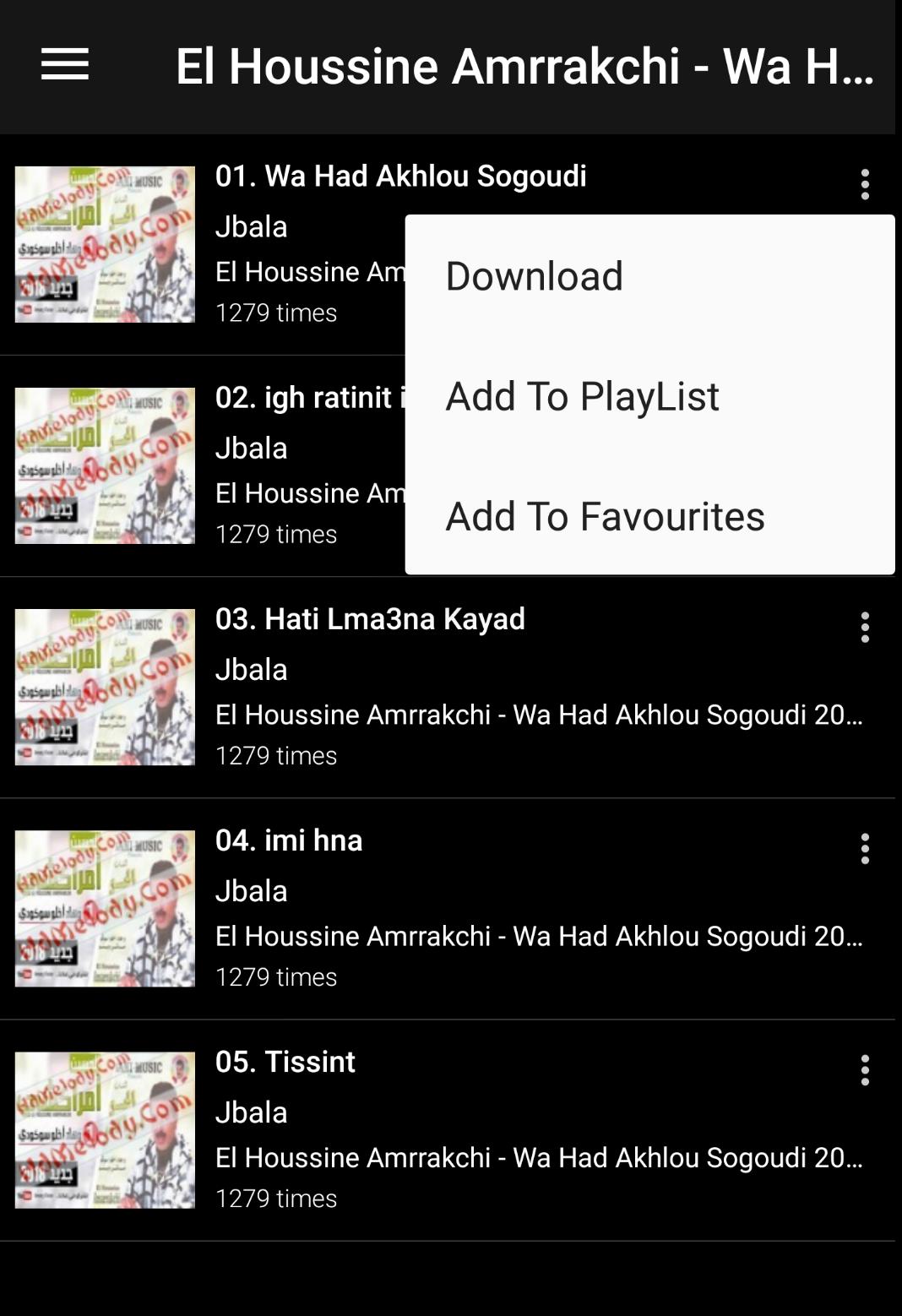Choose Add To Favourites option

point(605,516)
